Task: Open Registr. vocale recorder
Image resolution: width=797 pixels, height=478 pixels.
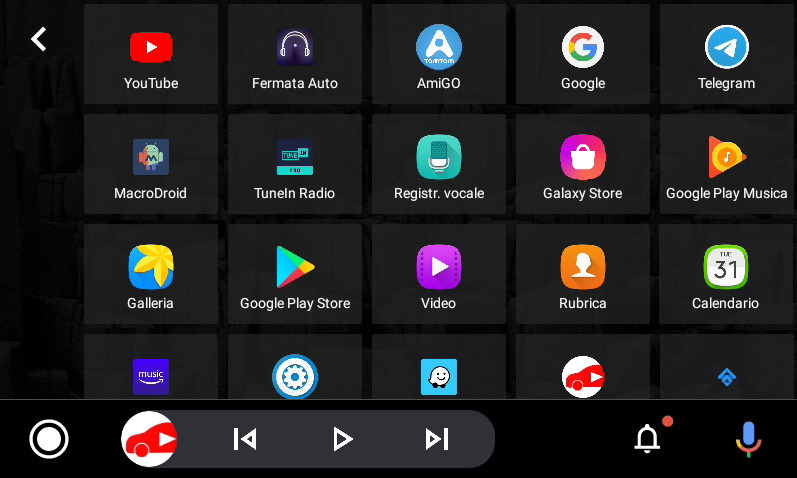Action: (439, 165)
